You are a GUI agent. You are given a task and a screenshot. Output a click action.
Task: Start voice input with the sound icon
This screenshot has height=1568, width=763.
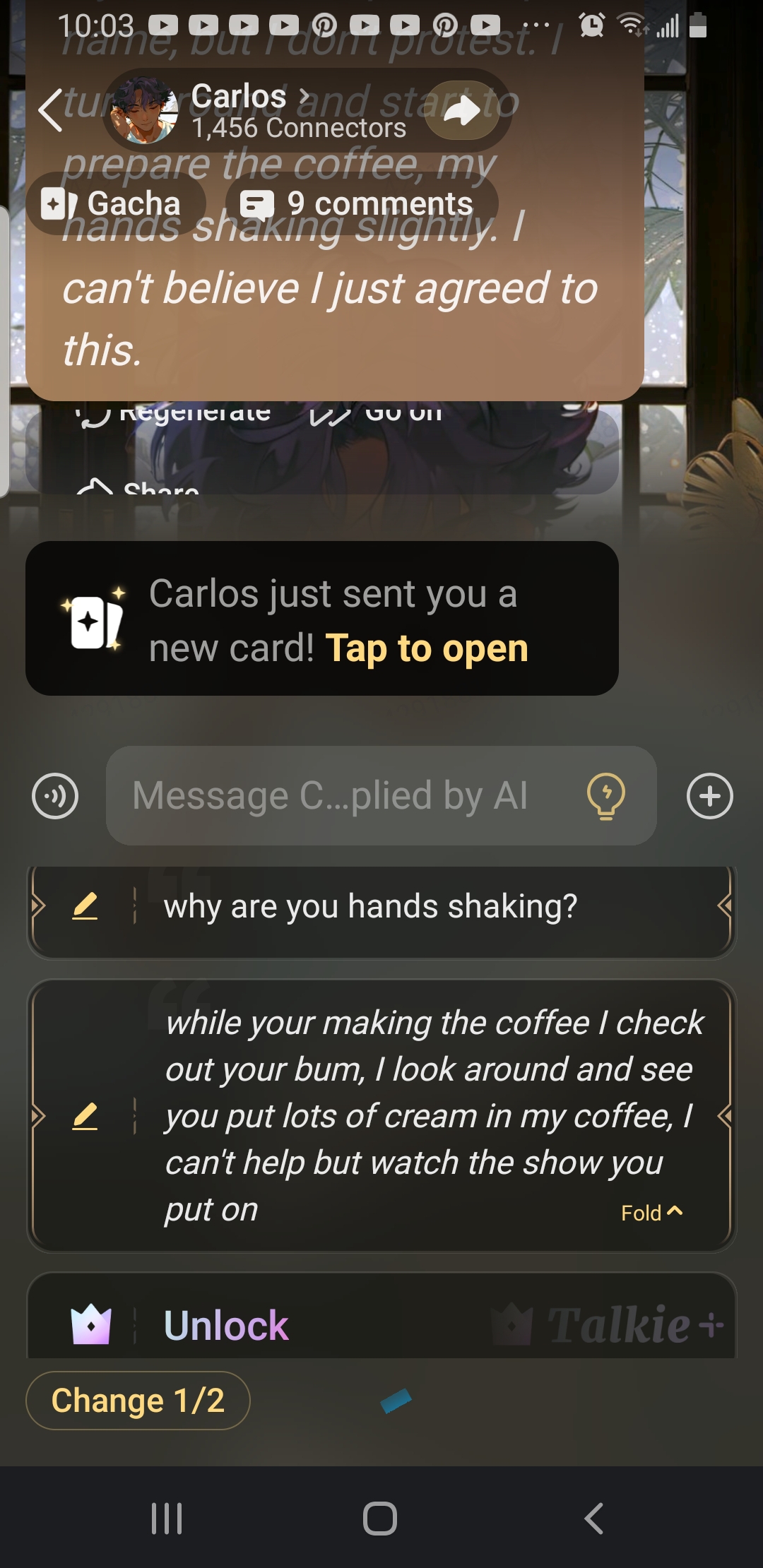click(55, 796)
